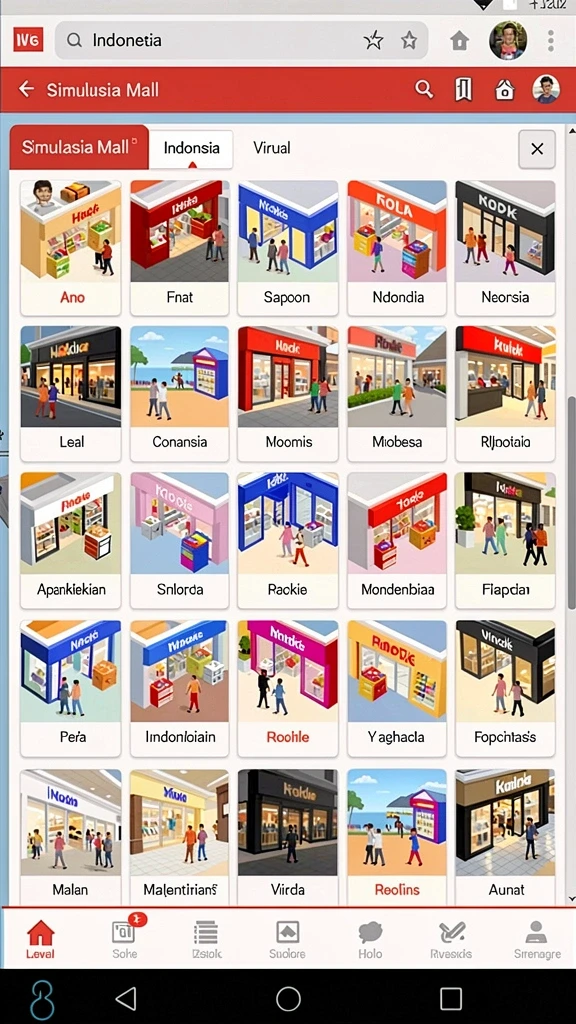Go back from Simulusia Mall header
The image size is (576, 1024).
pyautogui.click(x=26, y=89)
